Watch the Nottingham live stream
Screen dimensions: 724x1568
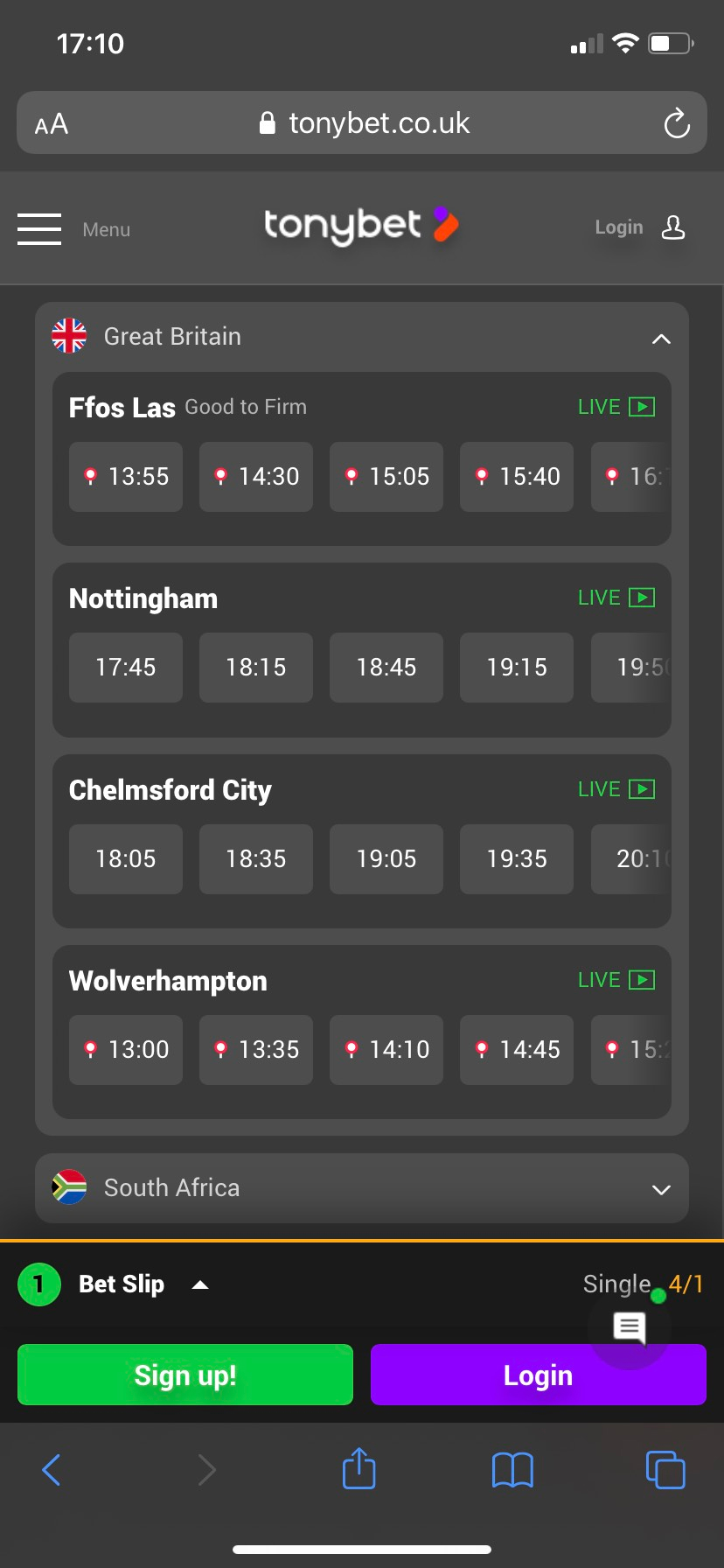pos(616,598)
